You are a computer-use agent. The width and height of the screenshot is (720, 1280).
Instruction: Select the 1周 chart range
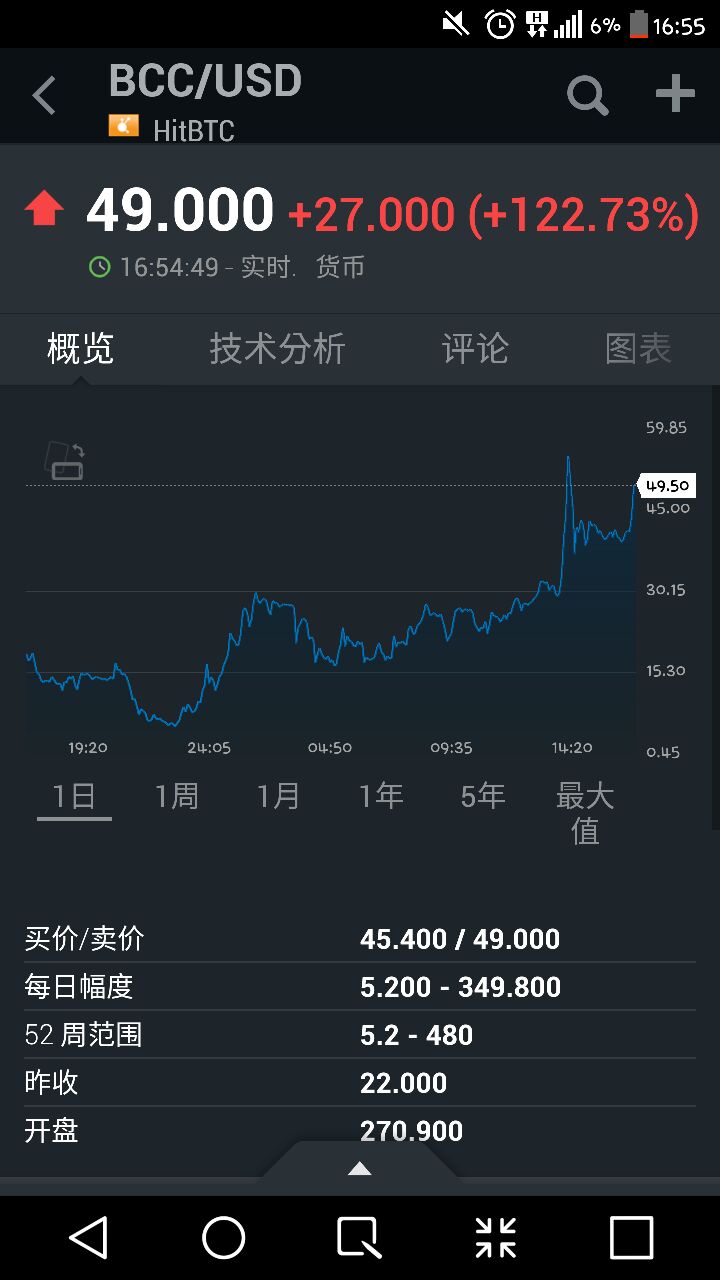click(177, 797)
